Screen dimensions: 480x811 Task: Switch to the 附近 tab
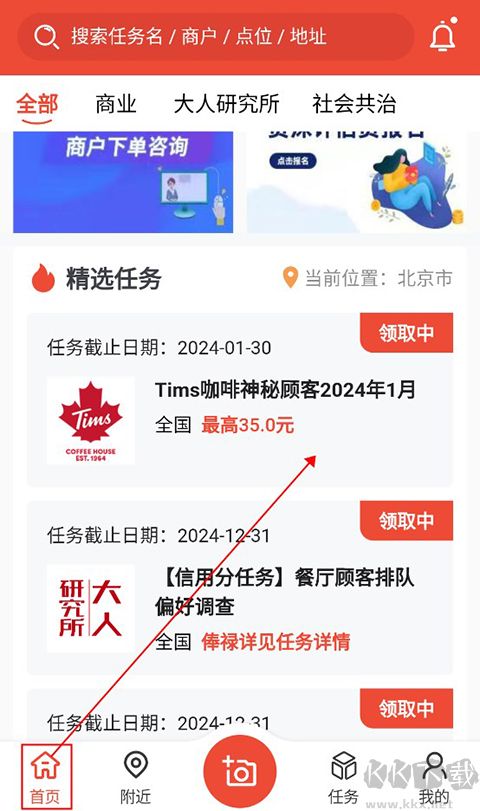click(x=136, y=776)
